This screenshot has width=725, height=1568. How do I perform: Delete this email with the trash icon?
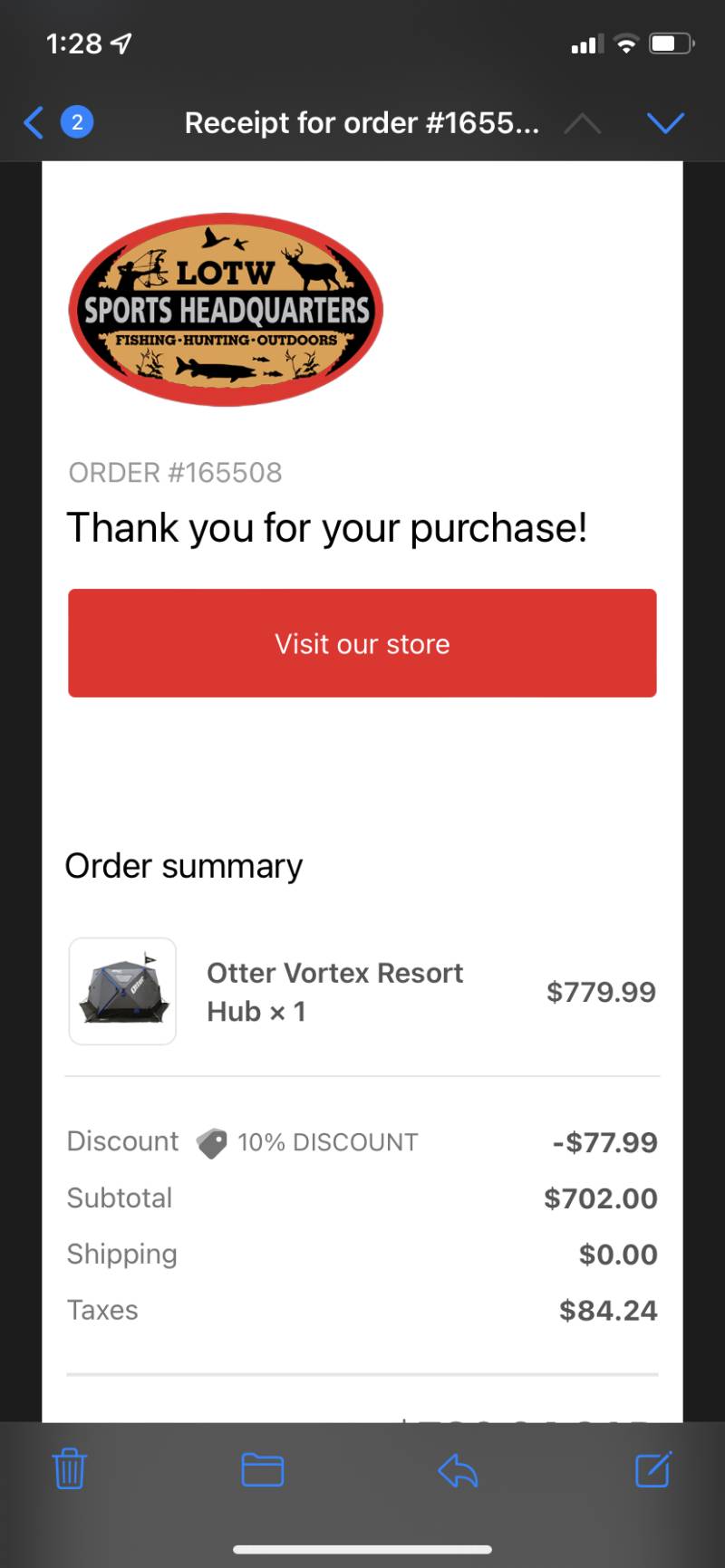tap(69, 1468)
